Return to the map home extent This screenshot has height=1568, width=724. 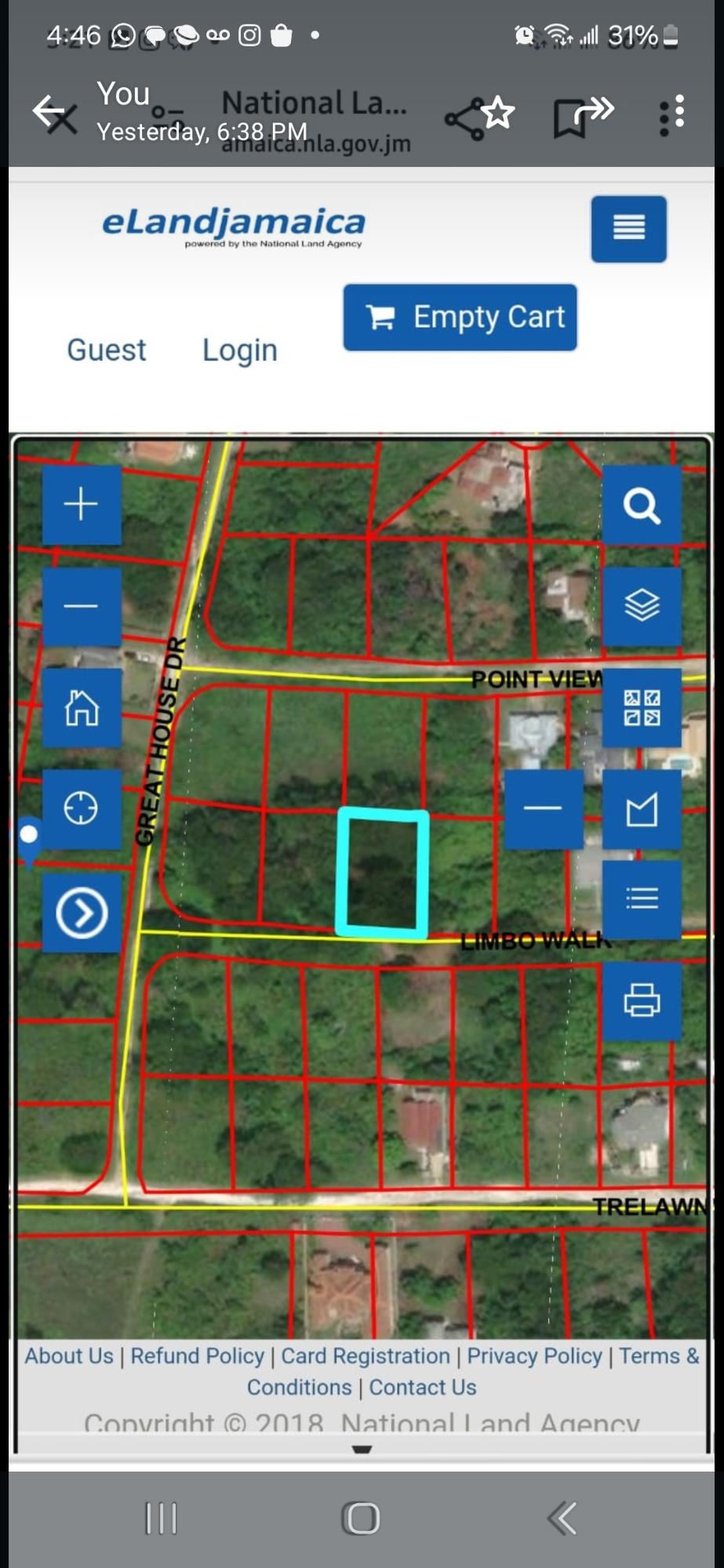(82, 708)
